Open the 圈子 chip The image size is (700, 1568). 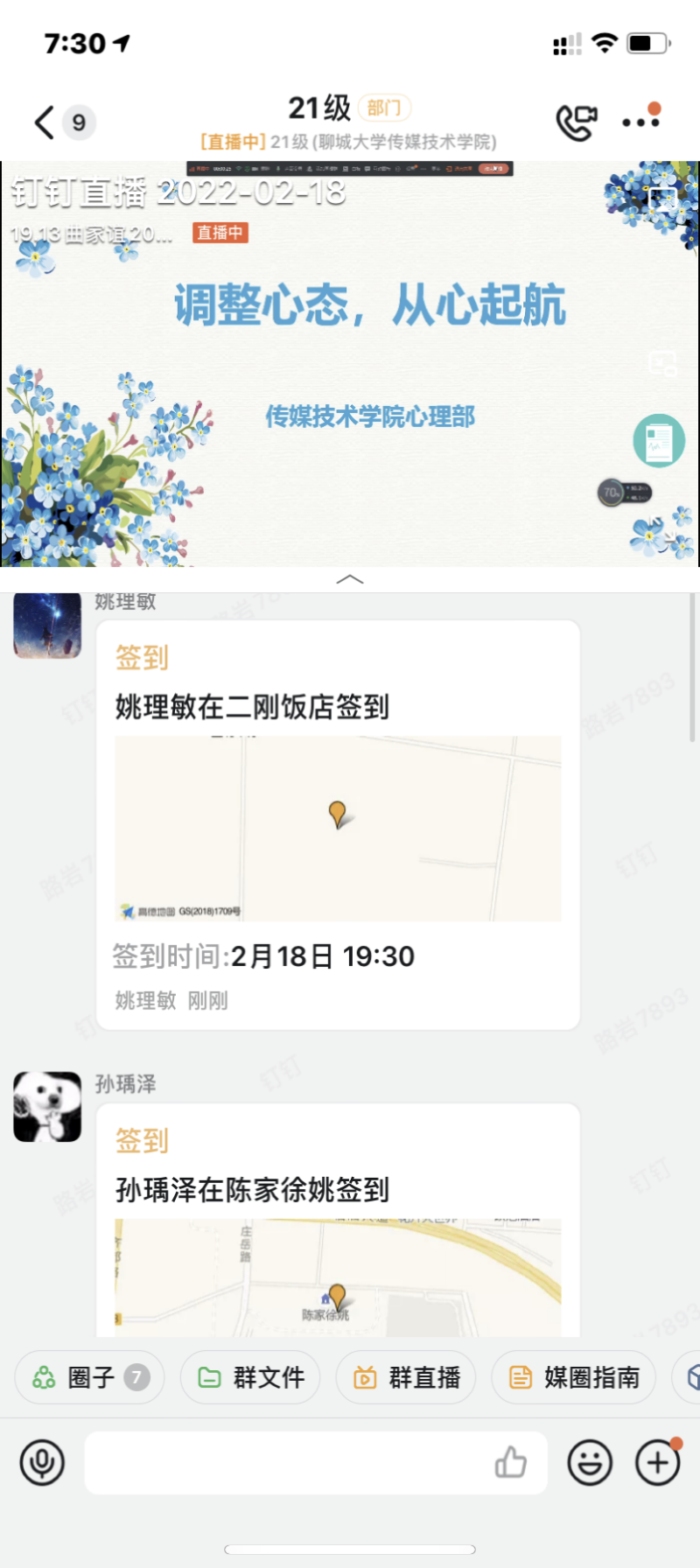coord(89,1378)
